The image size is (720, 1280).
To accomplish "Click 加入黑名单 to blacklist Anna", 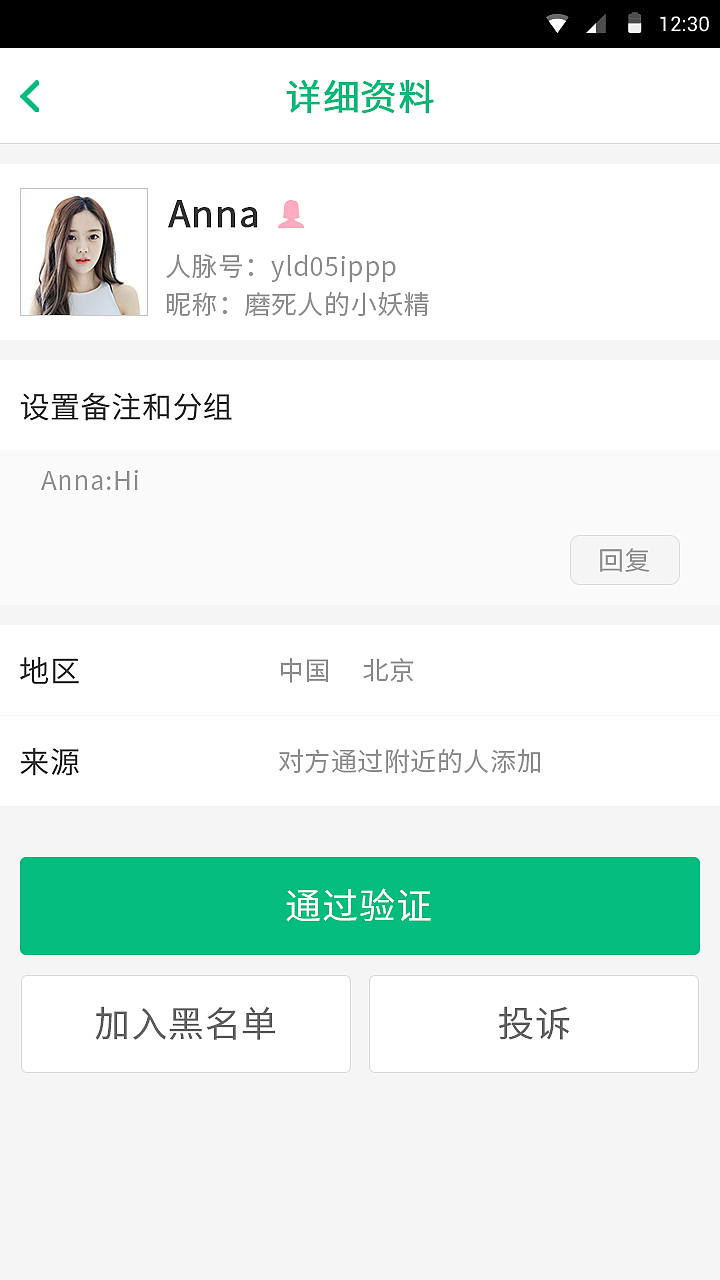I will [x=185, y=1024].
